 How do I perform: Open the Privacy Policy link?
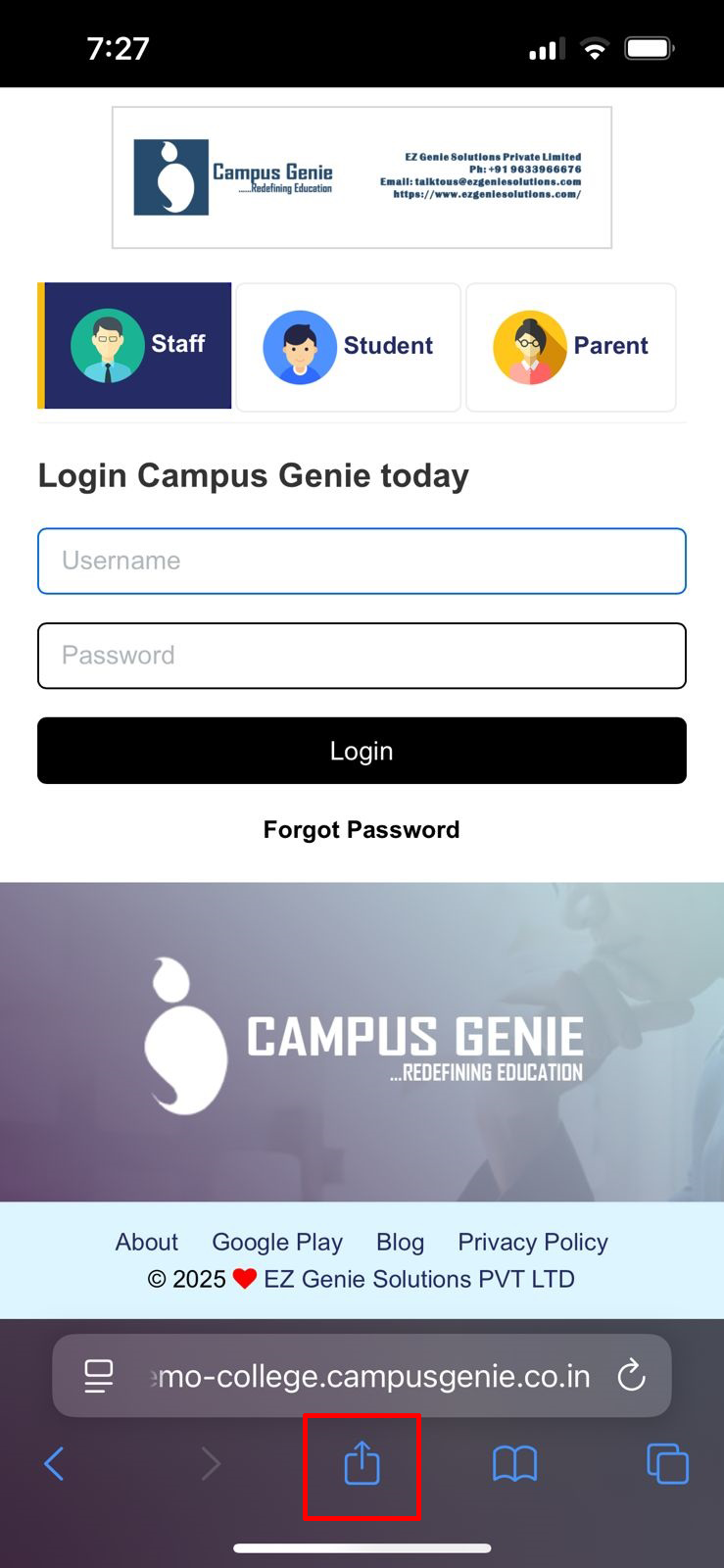pyautogui.click(x=533, y=1242)
